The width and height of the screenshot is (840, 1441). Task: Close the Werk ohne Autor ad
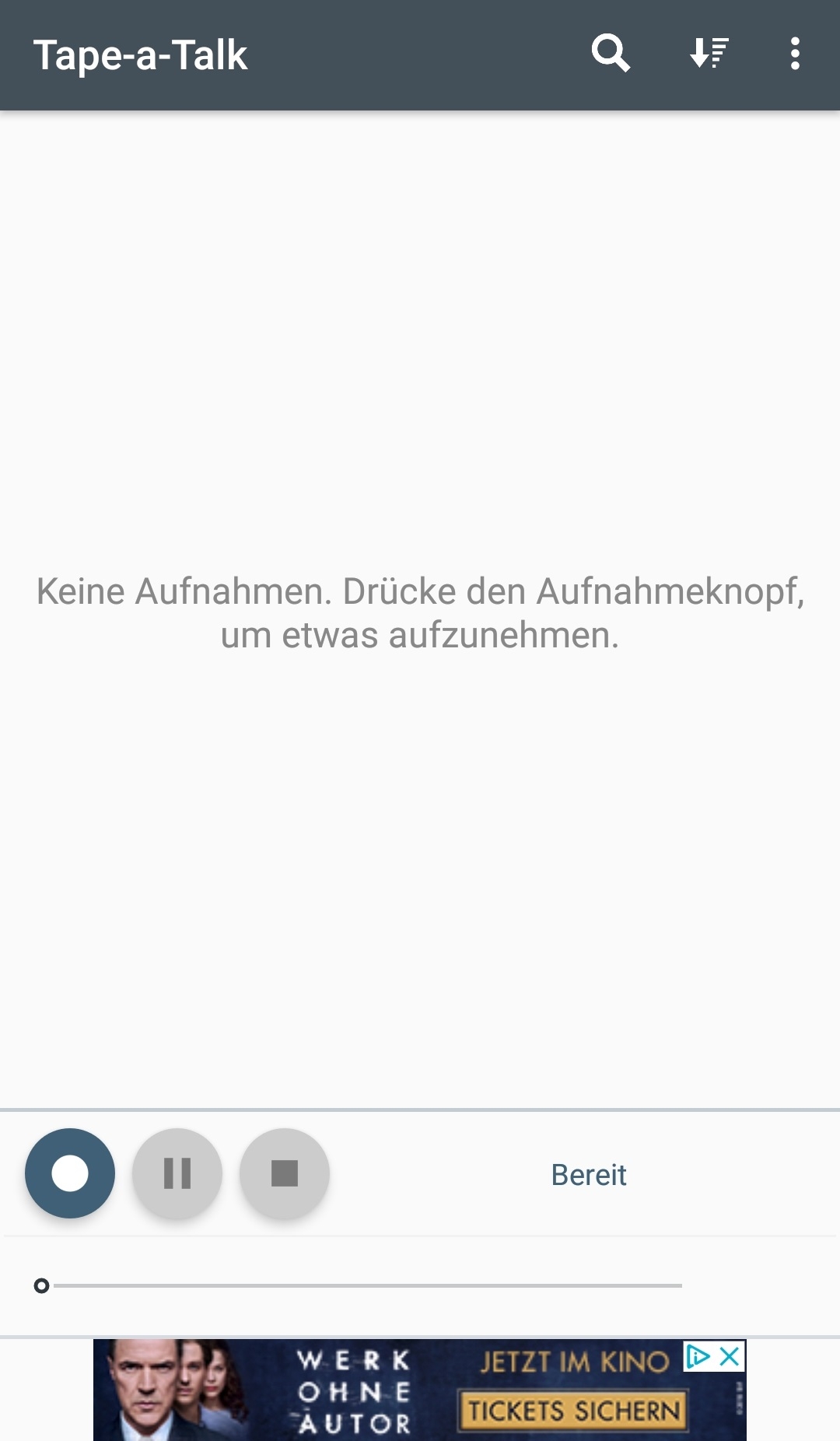click(x=730, y=1357)
